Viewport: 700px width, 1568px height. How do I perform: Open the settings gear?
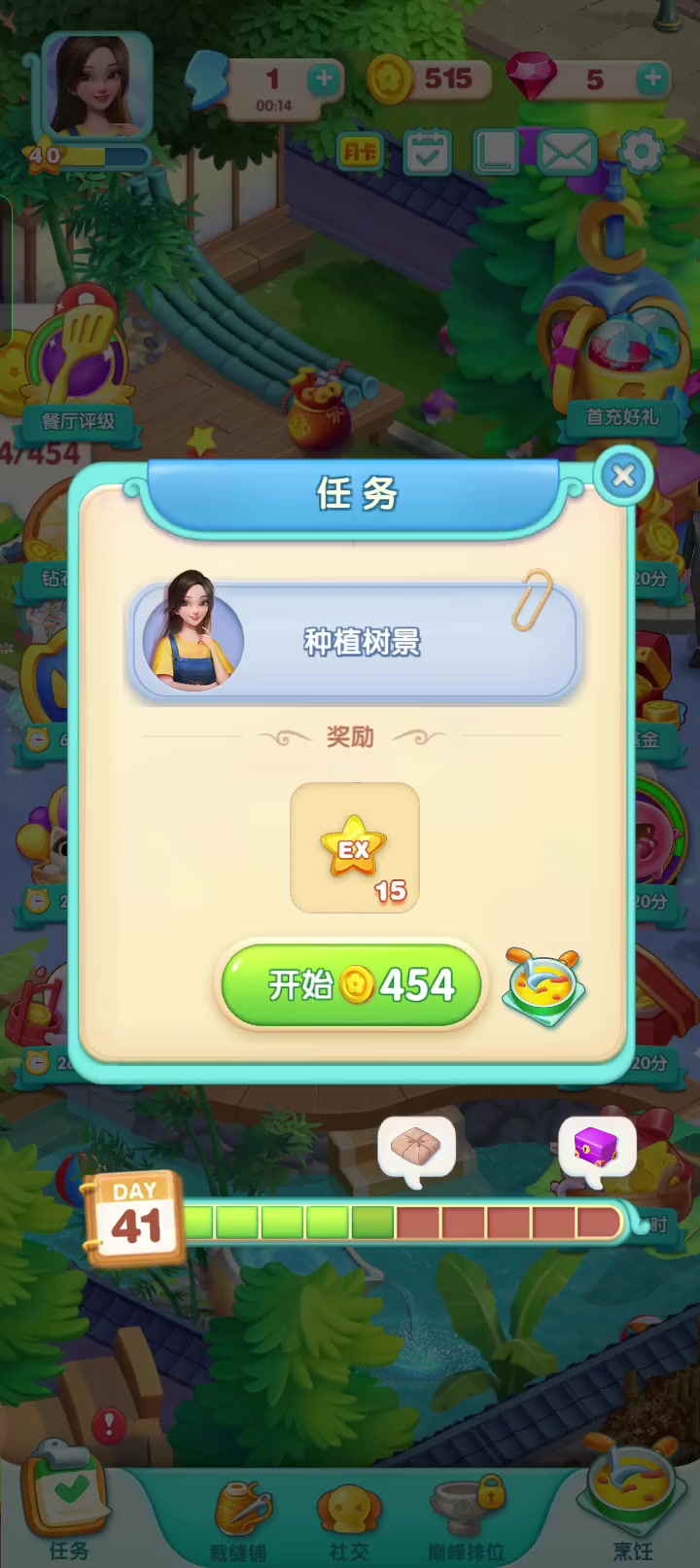[641, 152]
